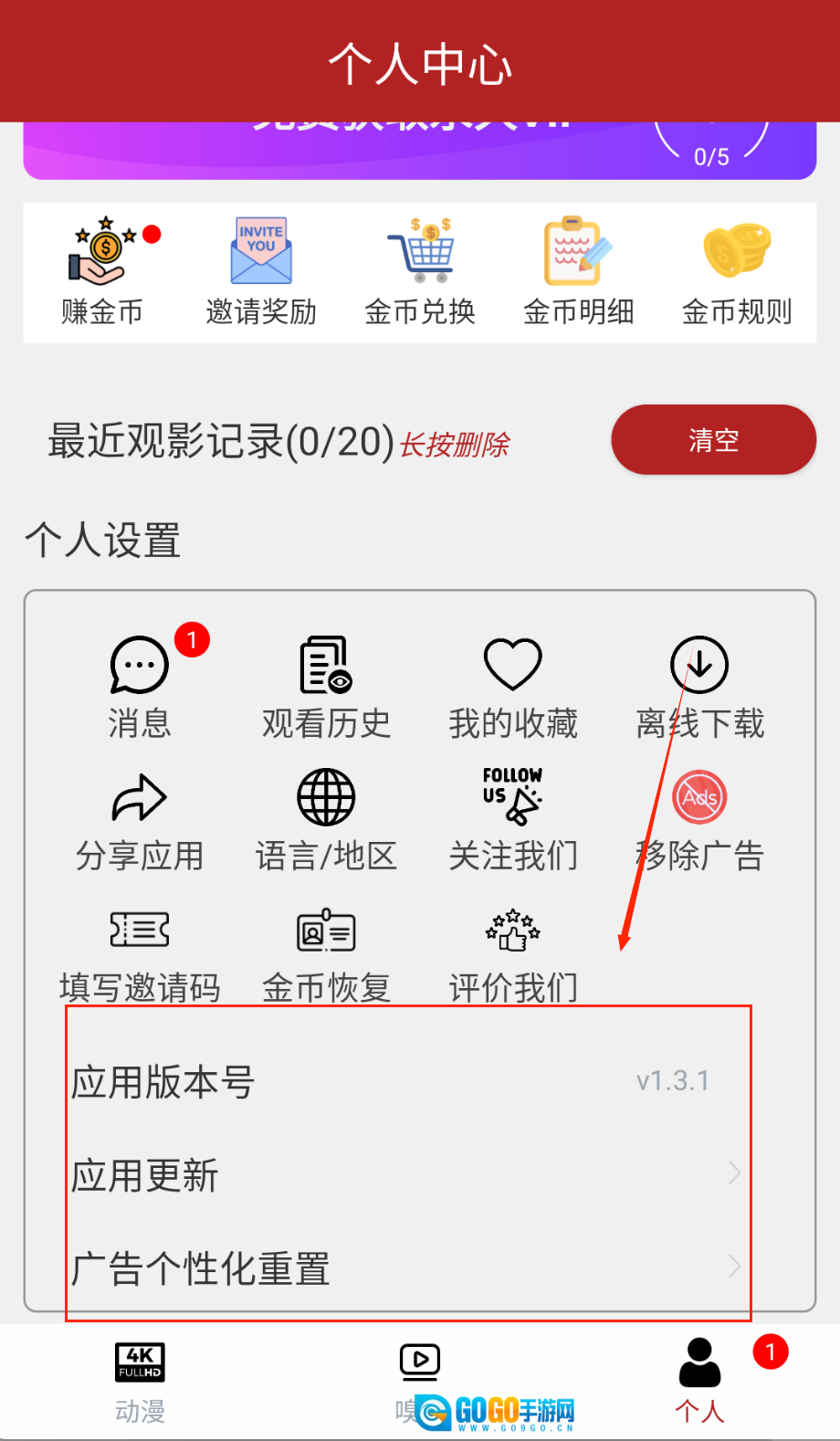The image size is (840, 1441).
Task: Open 消息 messages
Action: click(140, 687)
